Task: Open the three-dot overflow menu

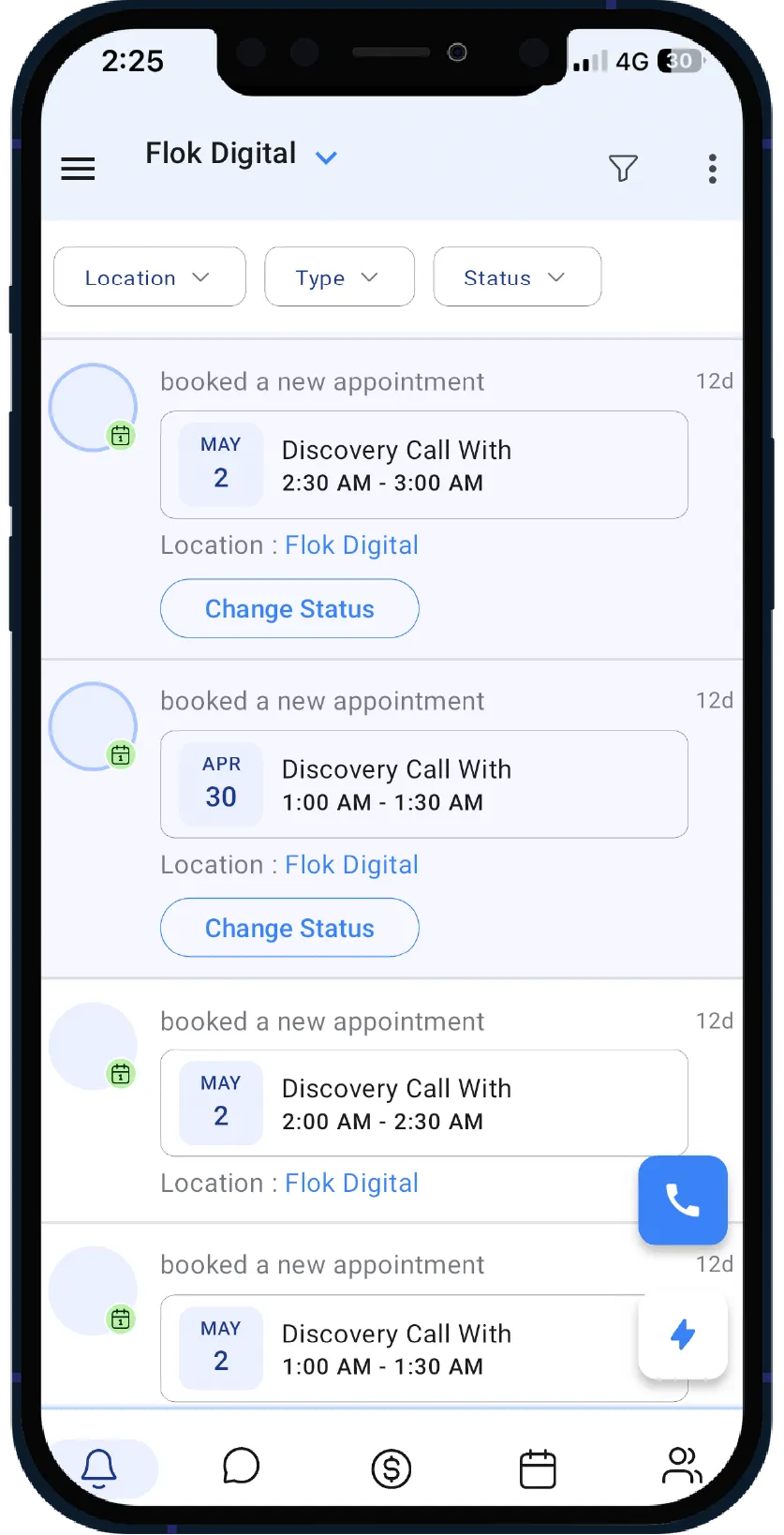Action: coord(712,169)
